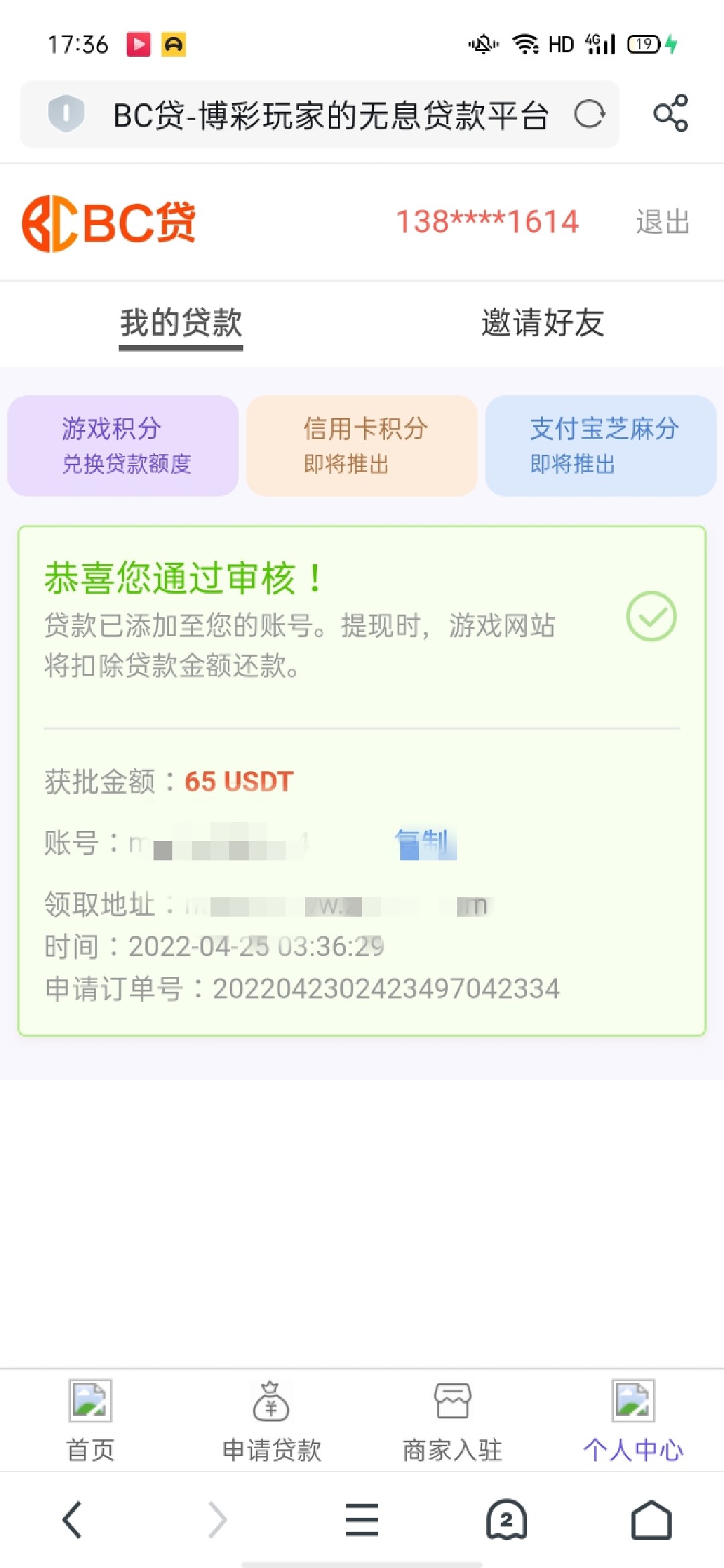
Task: Select the 信用卡积分 card
Action: pos(362,446)
